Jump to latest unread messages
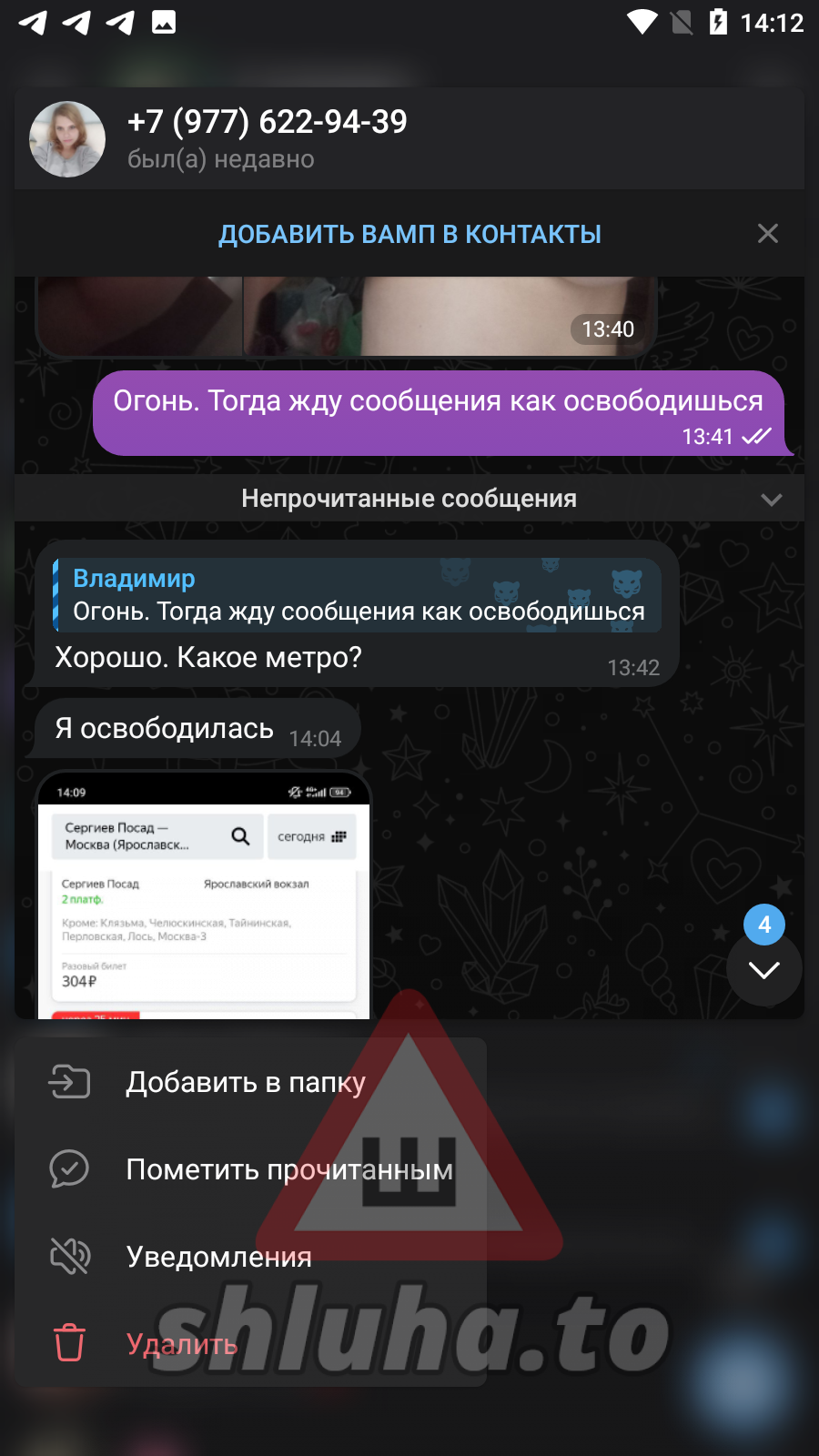This screenshot has height=1456, width=819. 763,968
